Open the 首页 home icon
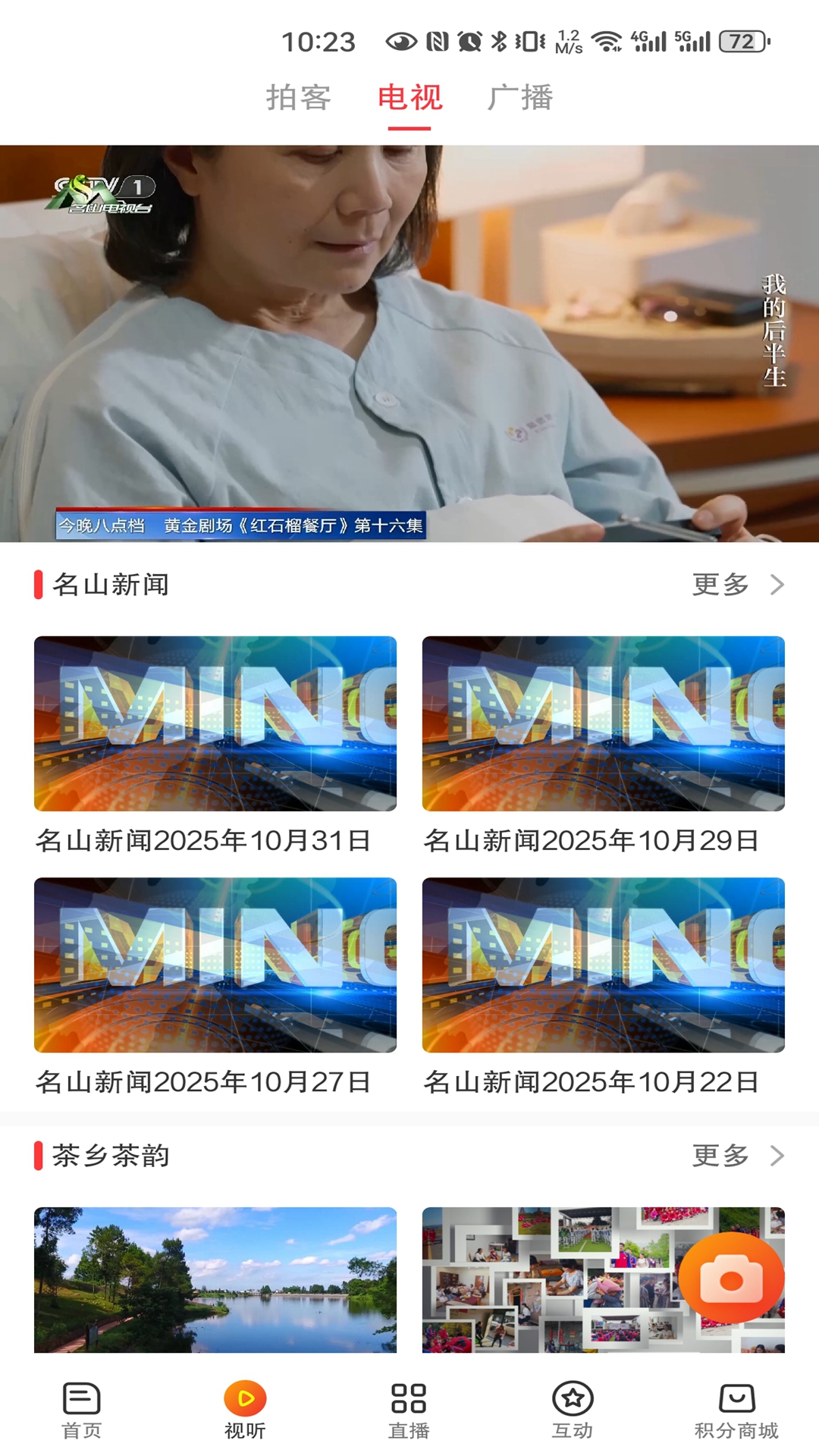This screenshot has height=1456, width=819. click(80, 1407)
